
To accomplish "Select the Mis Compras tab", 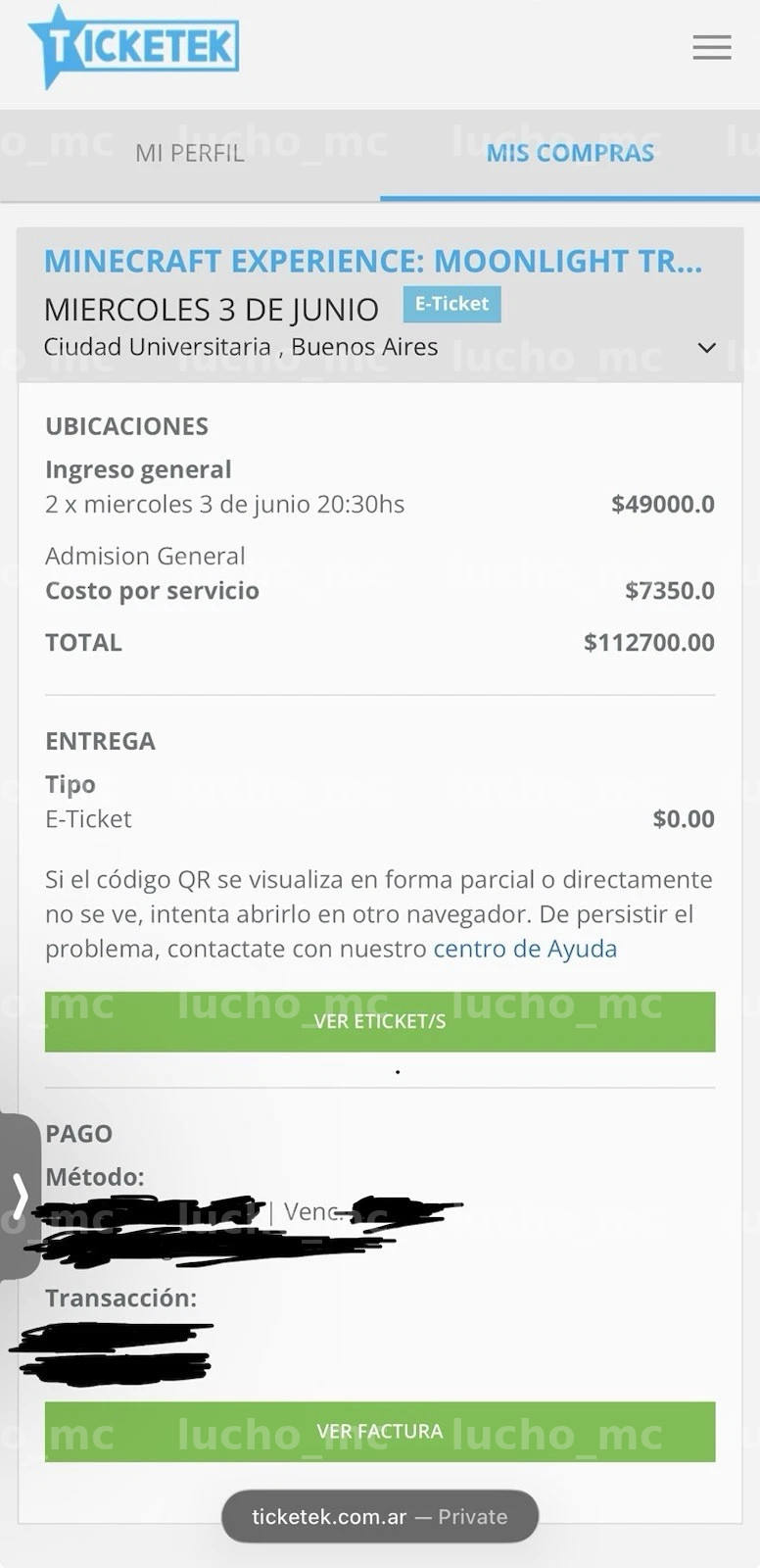I will pyautogui.click(x=570, y=153).
